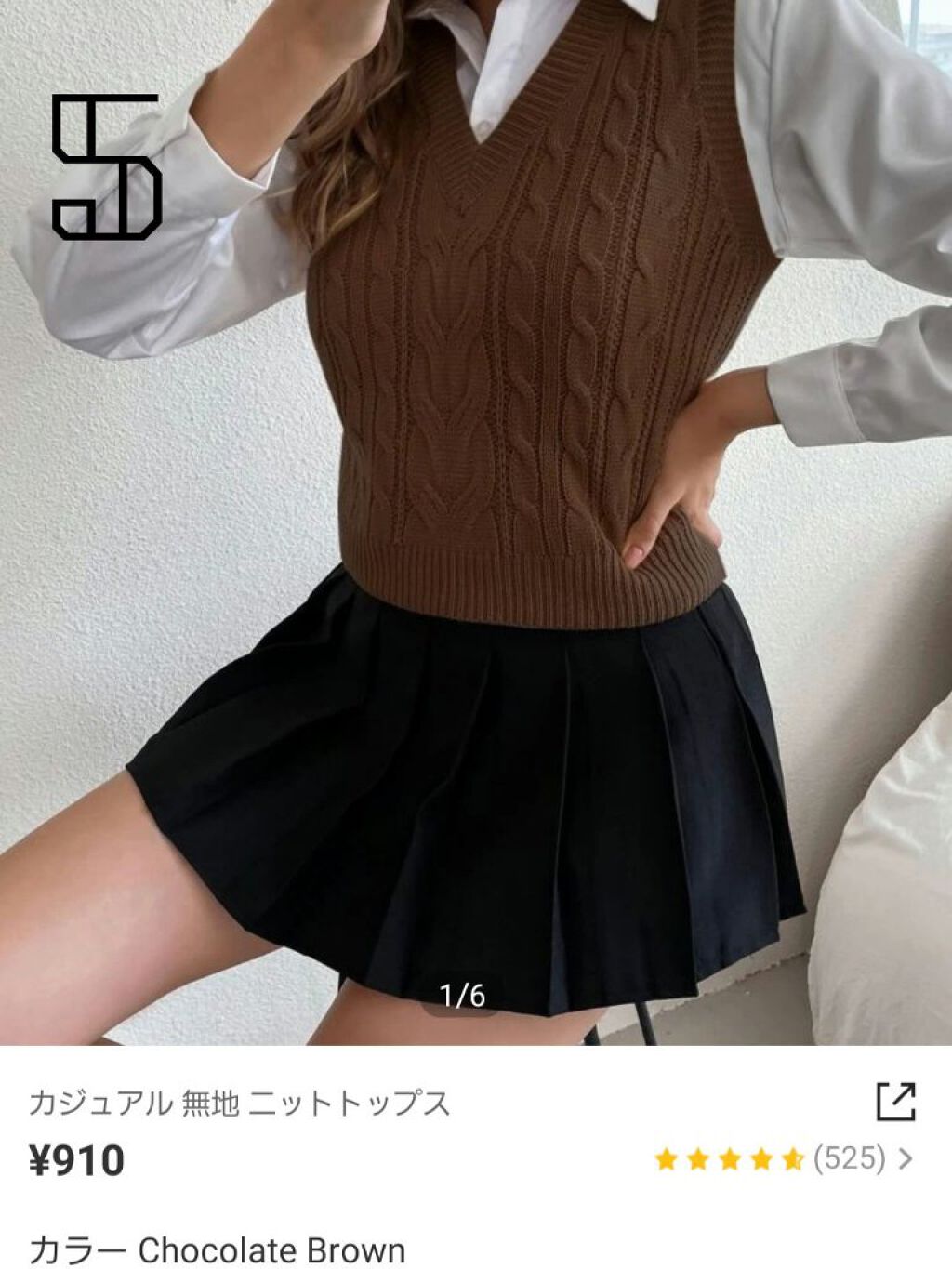Share this knit top product
952x1269 pixels.
point(896,1102)
